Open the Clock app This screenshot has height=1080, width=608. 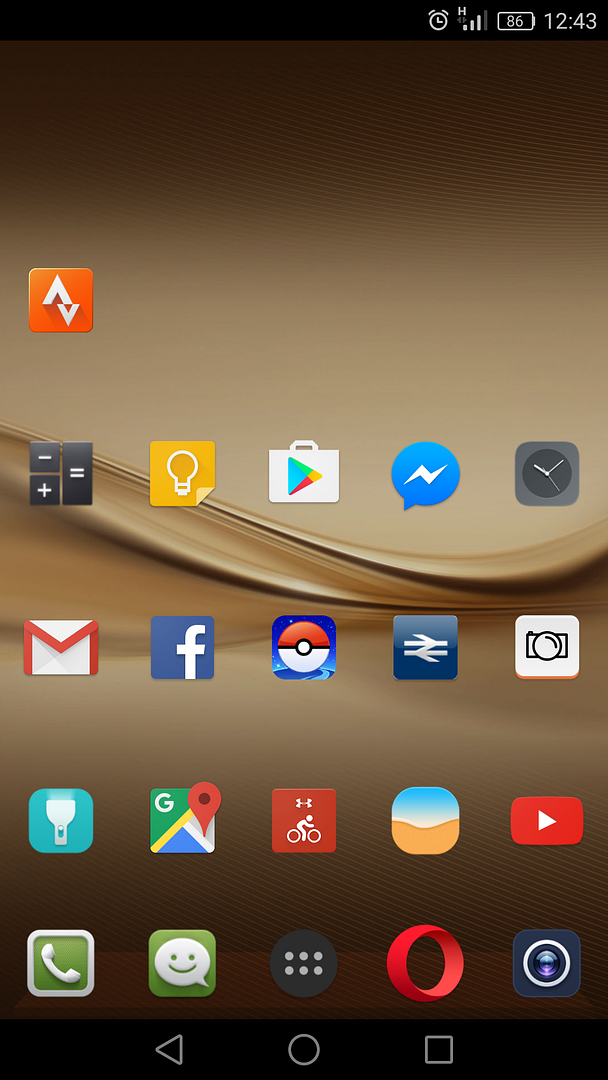coord(547,474)
